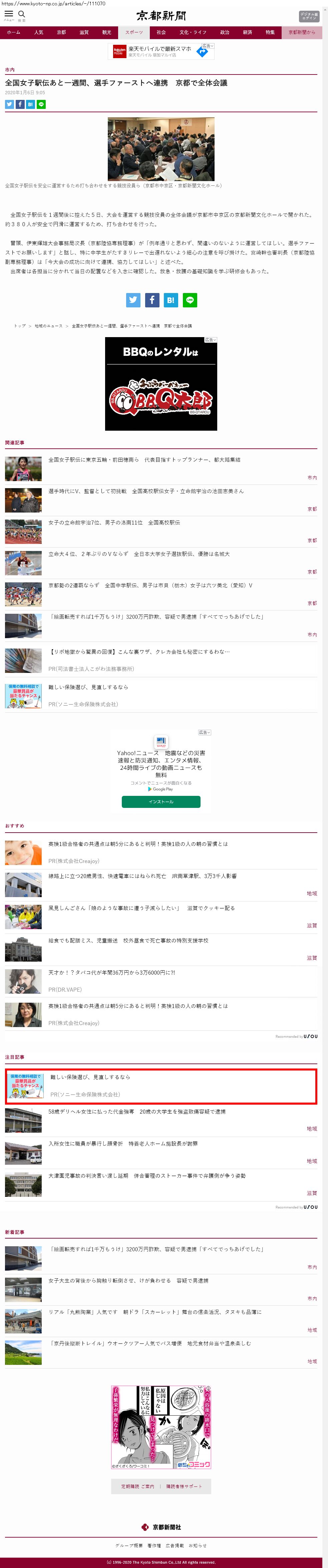Tap the 定期購読 ご案内 link
Screen dimensions: 328x1568
tap(137, 1486)
